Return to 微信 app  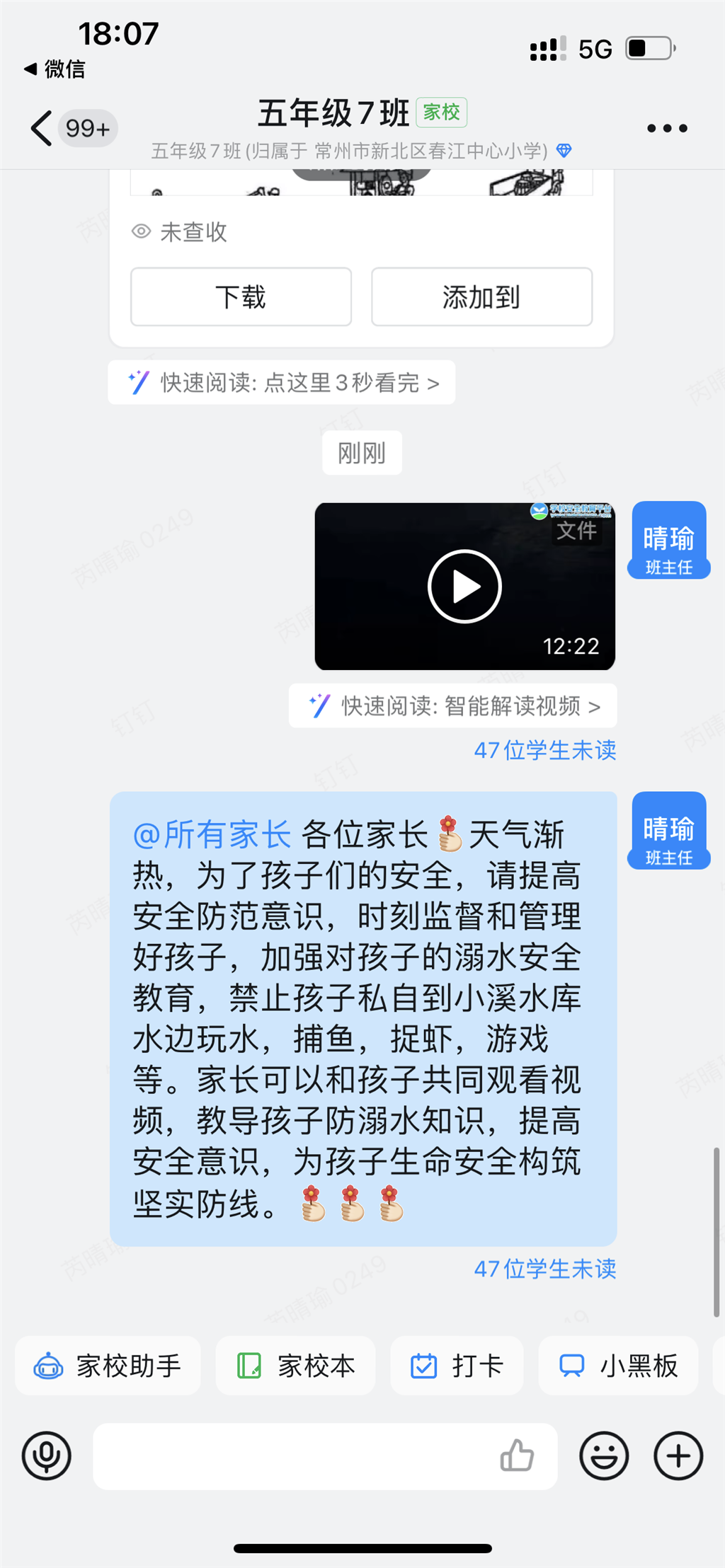(x=55, y=69)
